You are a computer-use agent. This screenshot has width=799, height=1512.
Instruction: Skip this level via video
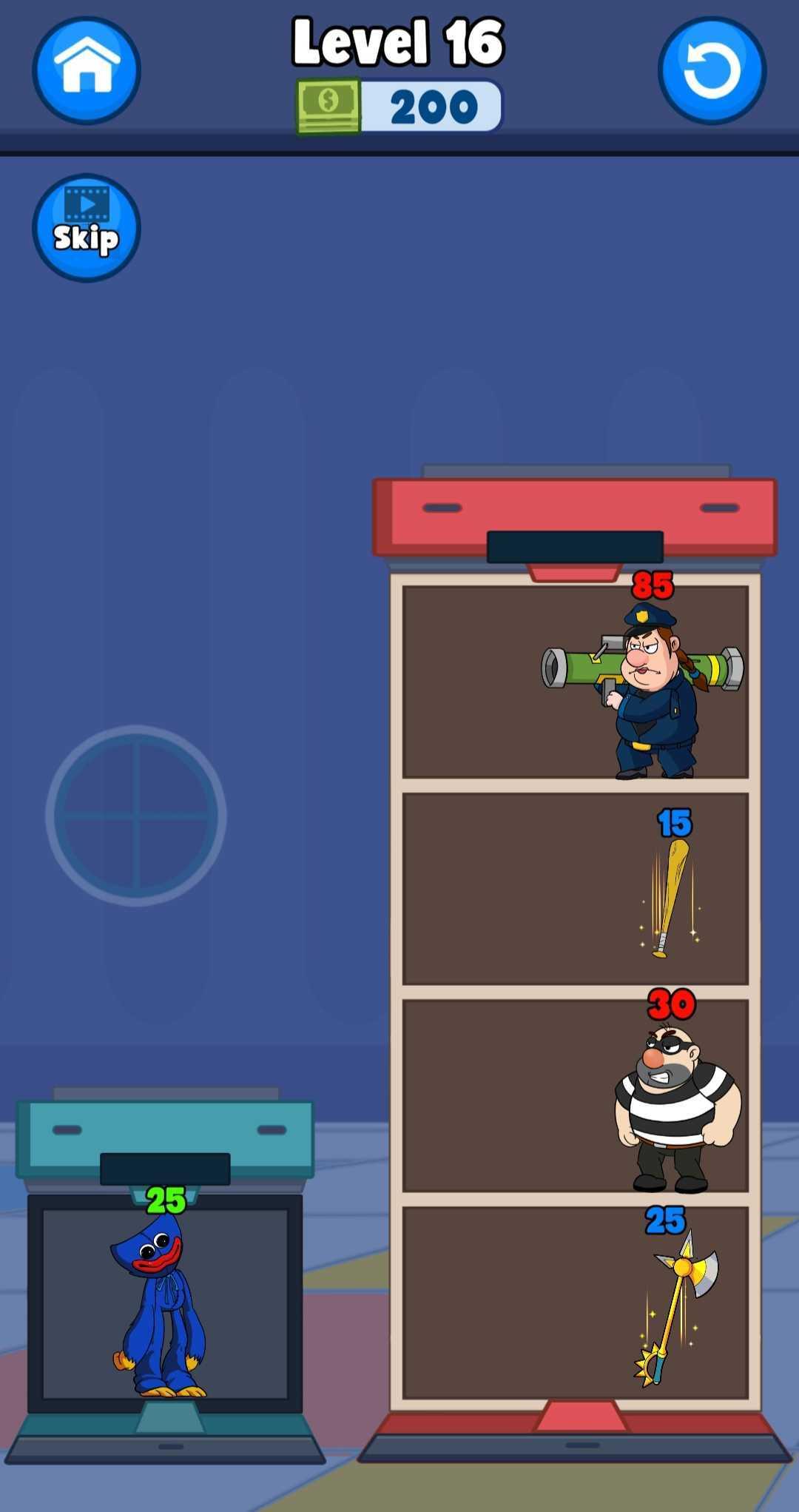click(86, 227)
